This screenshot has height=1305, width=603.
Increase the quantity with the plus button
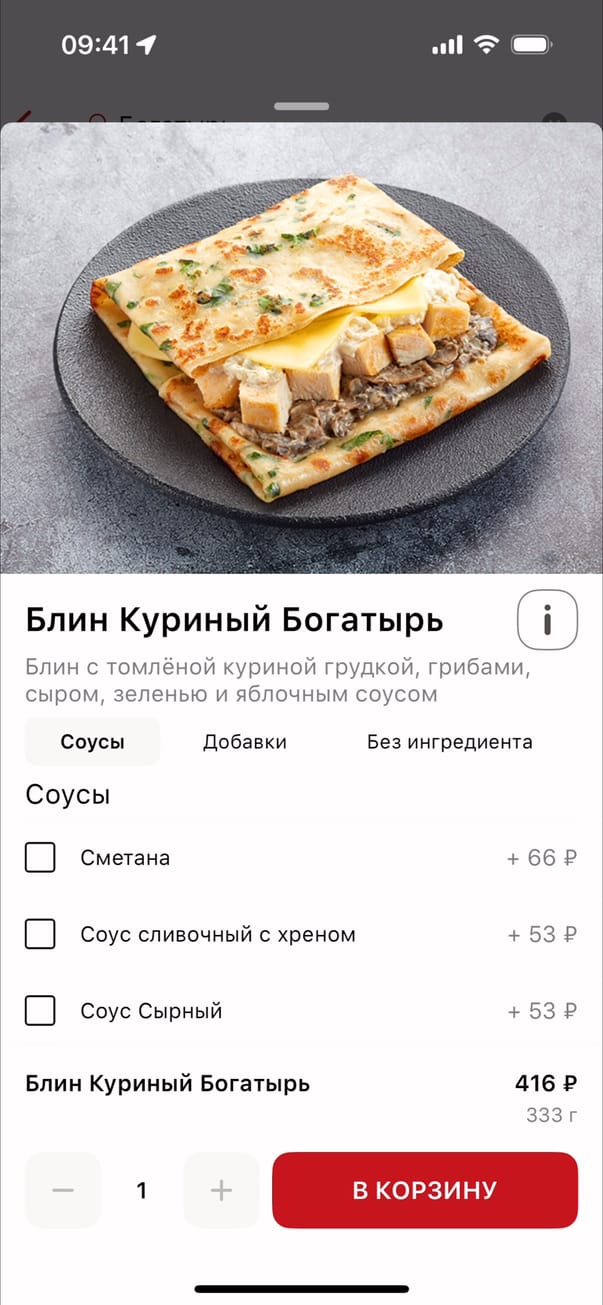221,1190
